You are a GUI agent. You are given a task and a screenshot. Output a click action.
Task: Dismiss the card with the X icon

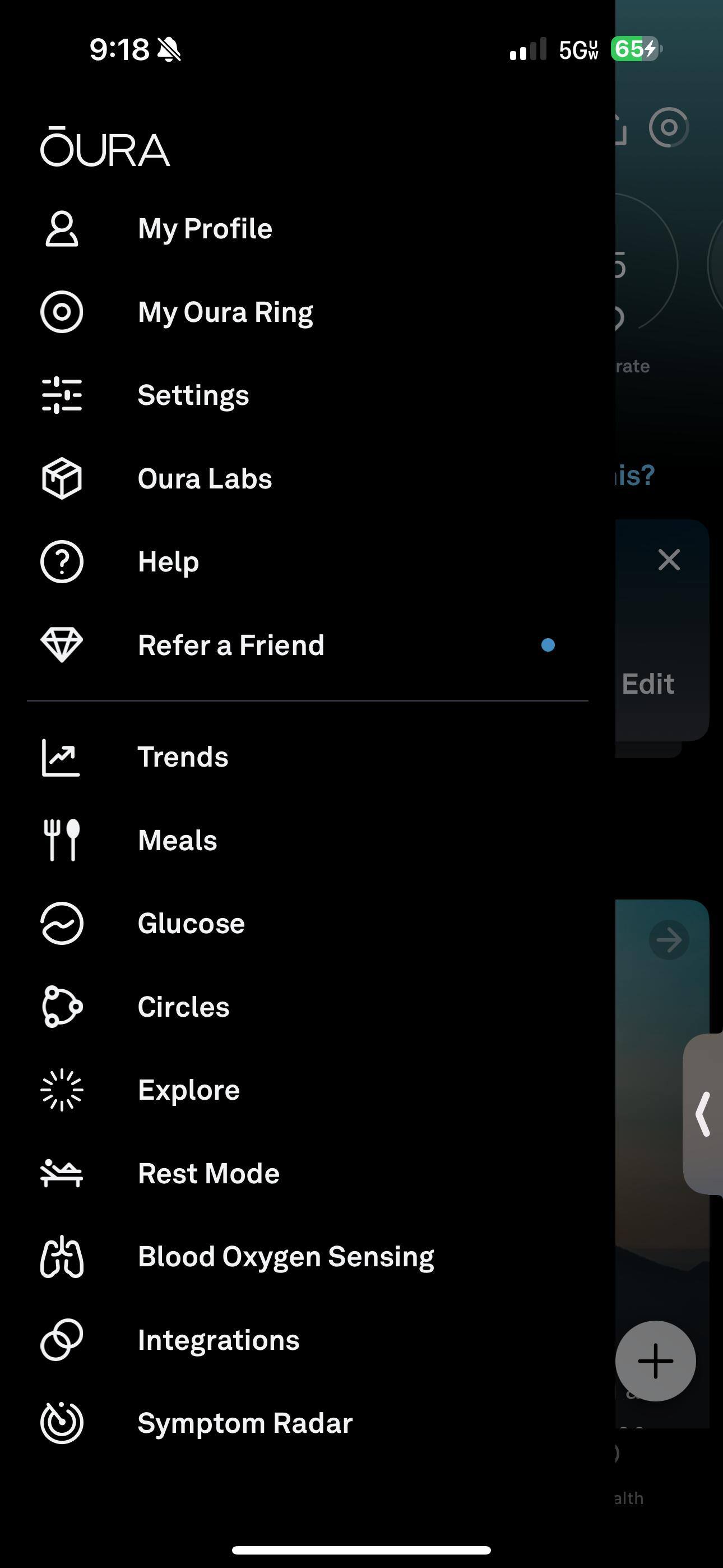[668, 559]
